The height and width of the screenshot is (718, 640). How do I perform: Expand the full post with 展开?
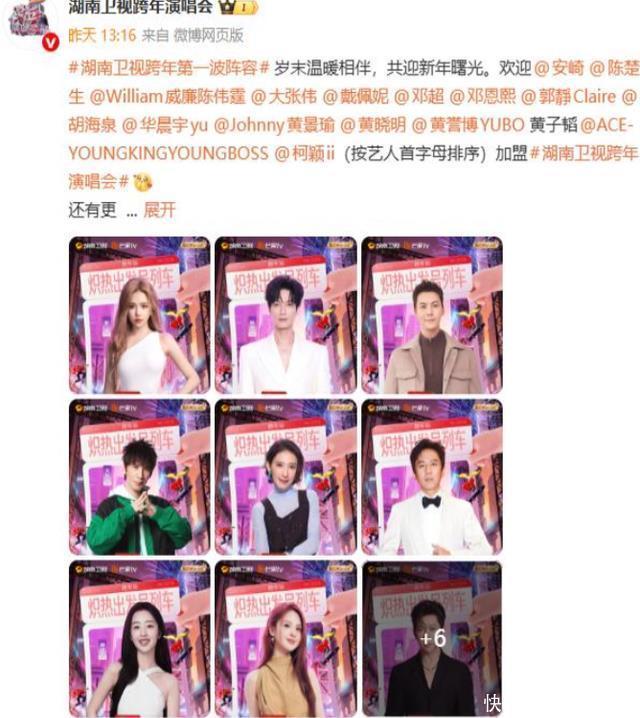coord(160,210)
